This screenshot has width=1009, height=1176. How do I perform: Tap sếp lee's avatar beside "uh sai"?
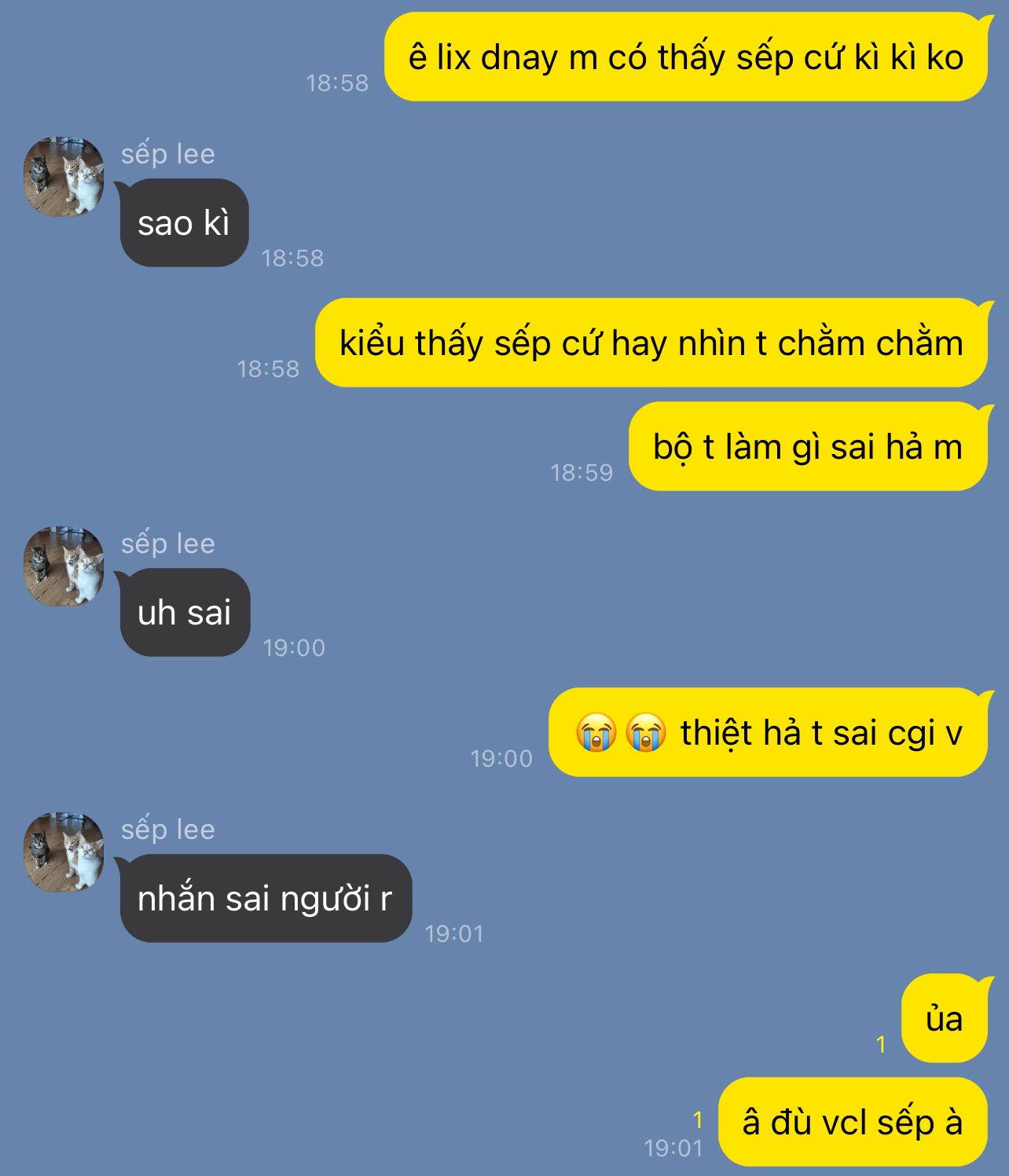pos(64,566)
